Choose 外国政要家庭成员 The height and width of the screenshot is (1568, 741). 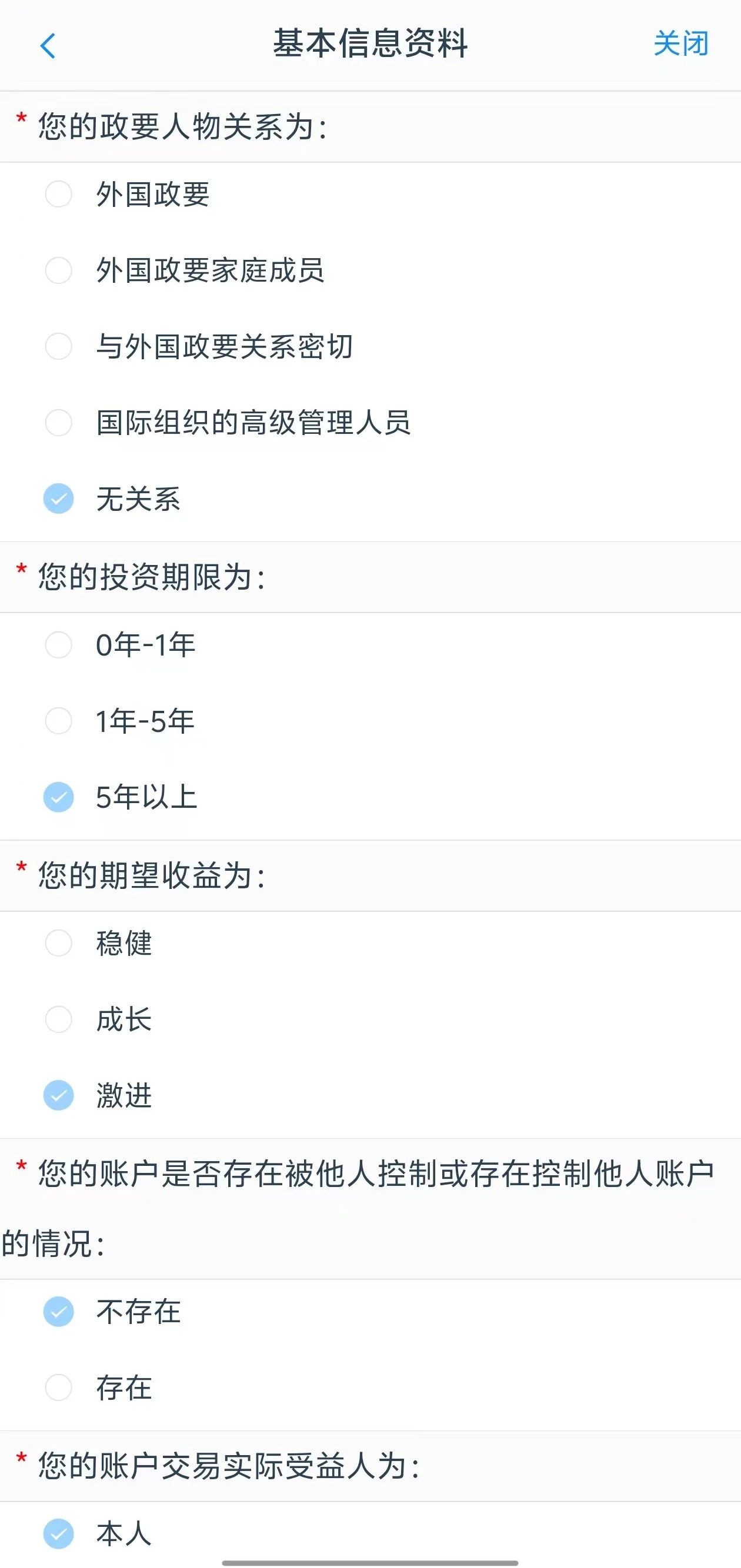pos(58,270)
